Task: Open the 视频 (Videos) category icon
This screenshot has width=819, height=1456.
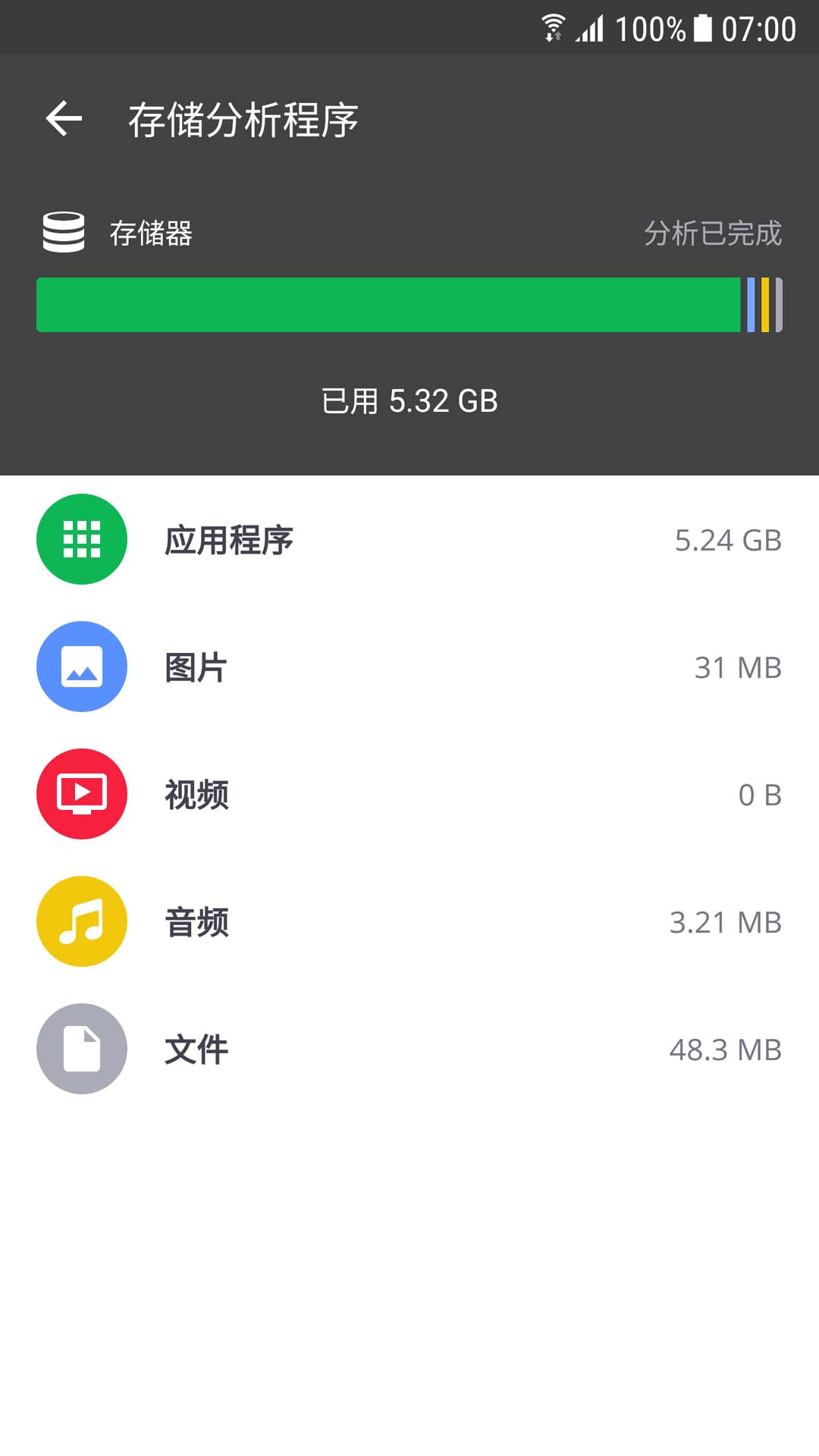Action: coord(81,794)
